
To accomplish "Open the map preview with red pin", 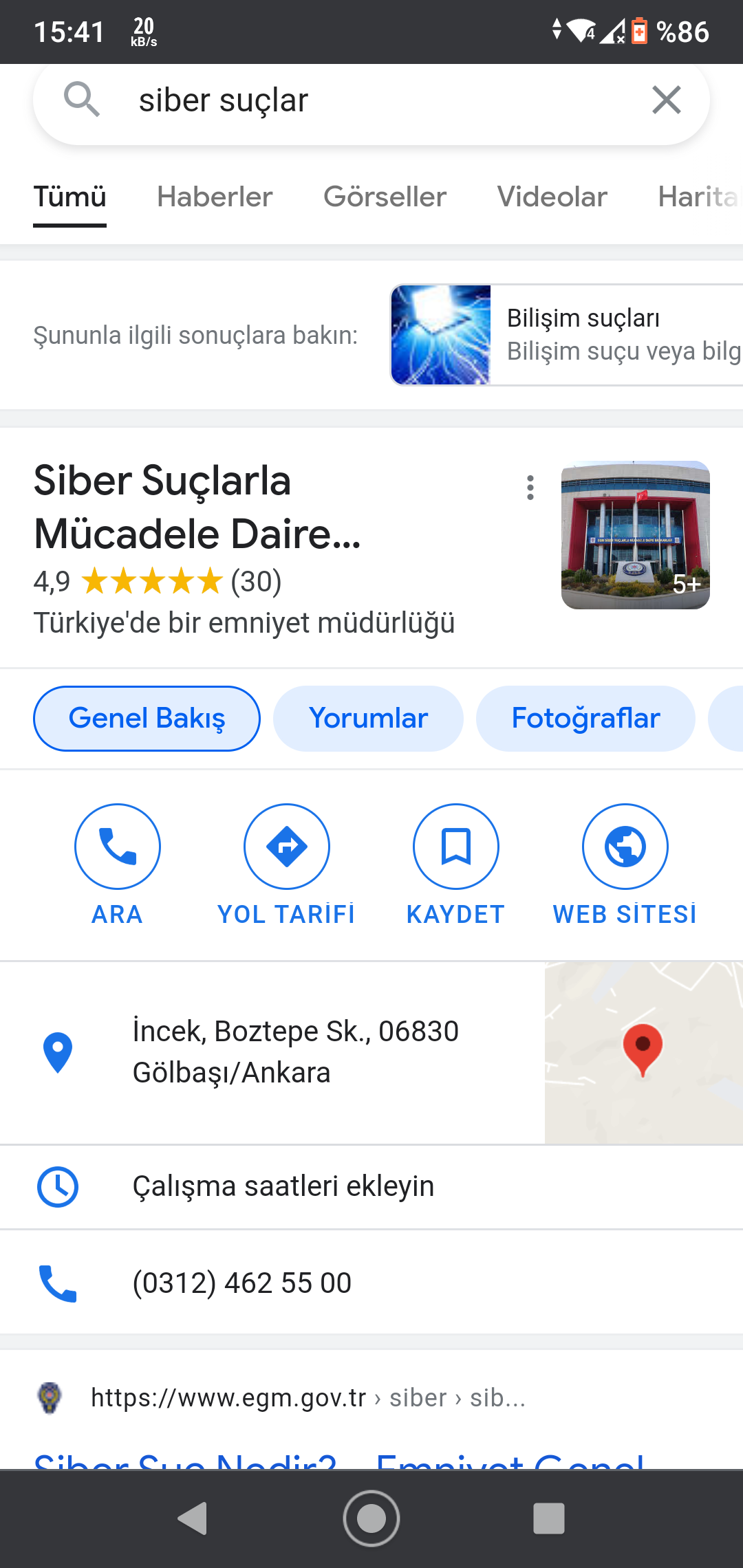I will tap(643, 1052).
